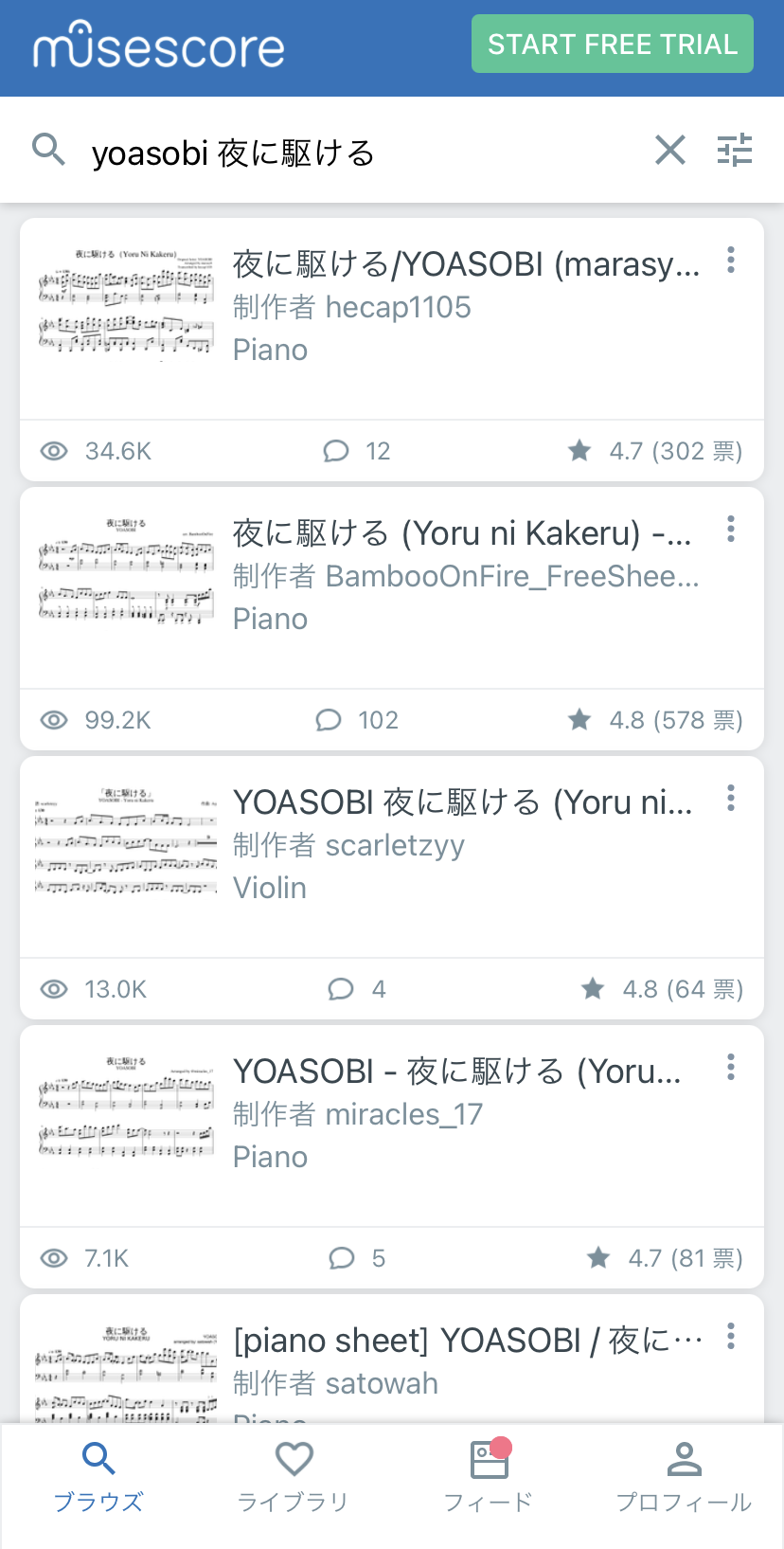Click the comment bubble icon showing 102 comments
Screen dimensions: 784x1549
click(329, 720)
